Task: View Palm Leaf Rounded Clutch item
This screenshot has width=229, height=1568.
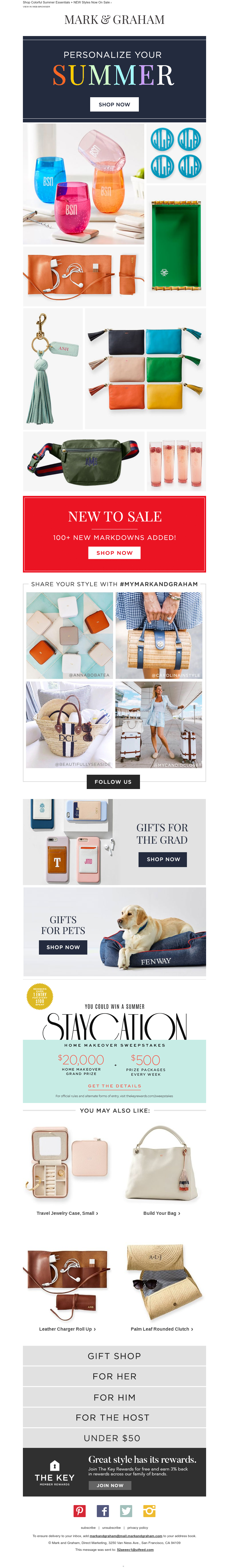Action: coord(161,1329)
